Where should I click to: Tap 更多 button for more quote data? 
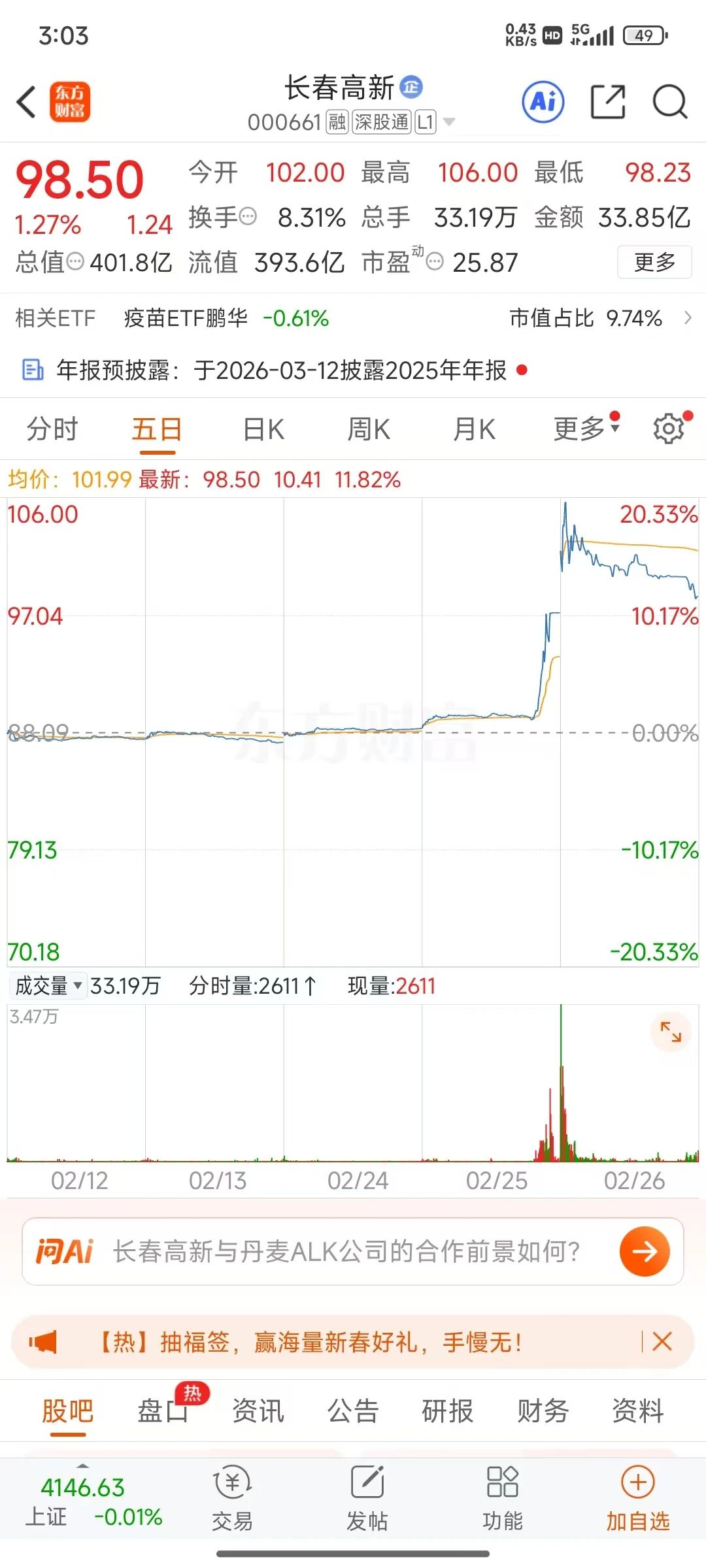pyautogui.click(x=654, y=263)
